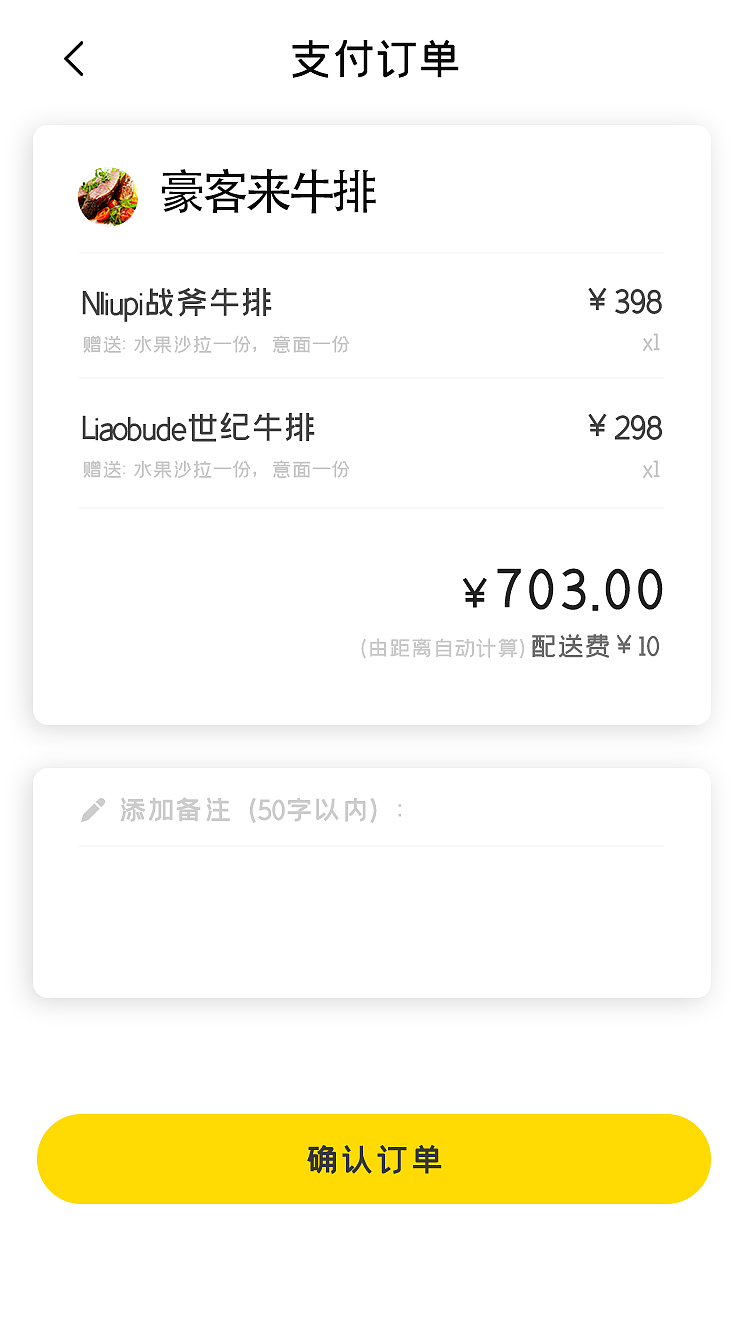Click the x1 quantity of Liaobude世纪牛排
Screen dimensions: 750x1334
coord(652,469)
